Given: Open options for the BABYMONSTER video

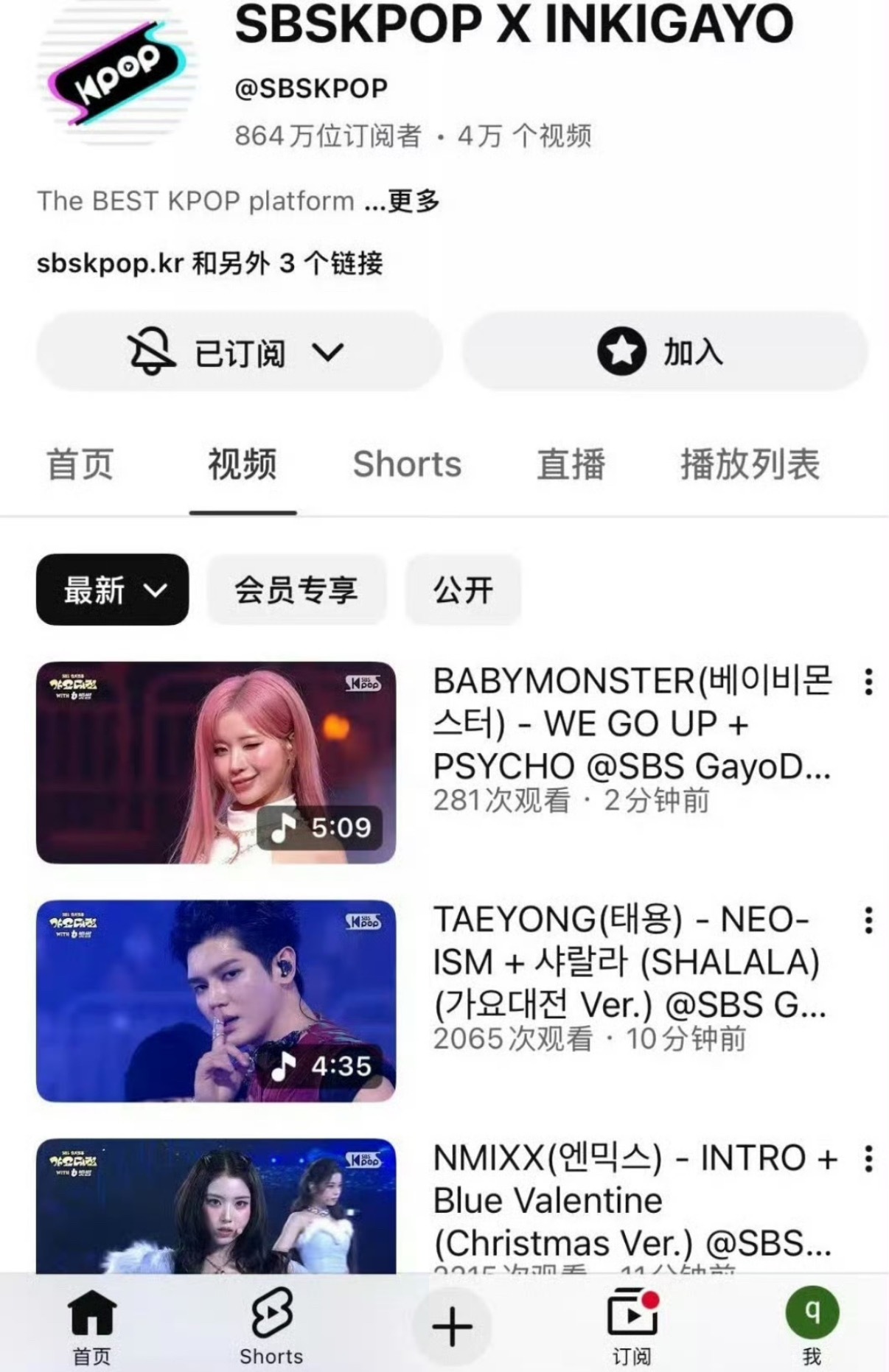Looking at the screenshot, I should [868, 682].
